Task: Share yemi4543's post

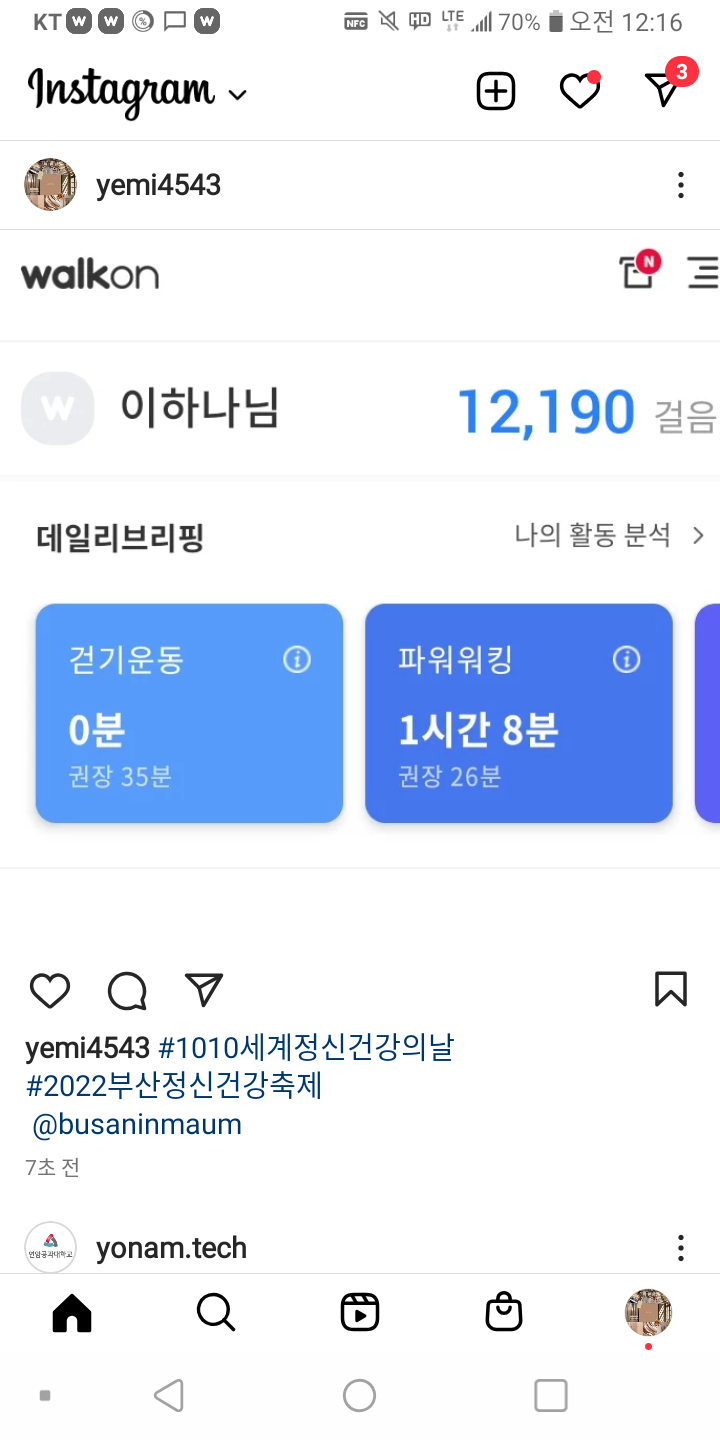Action: point(204,989)
